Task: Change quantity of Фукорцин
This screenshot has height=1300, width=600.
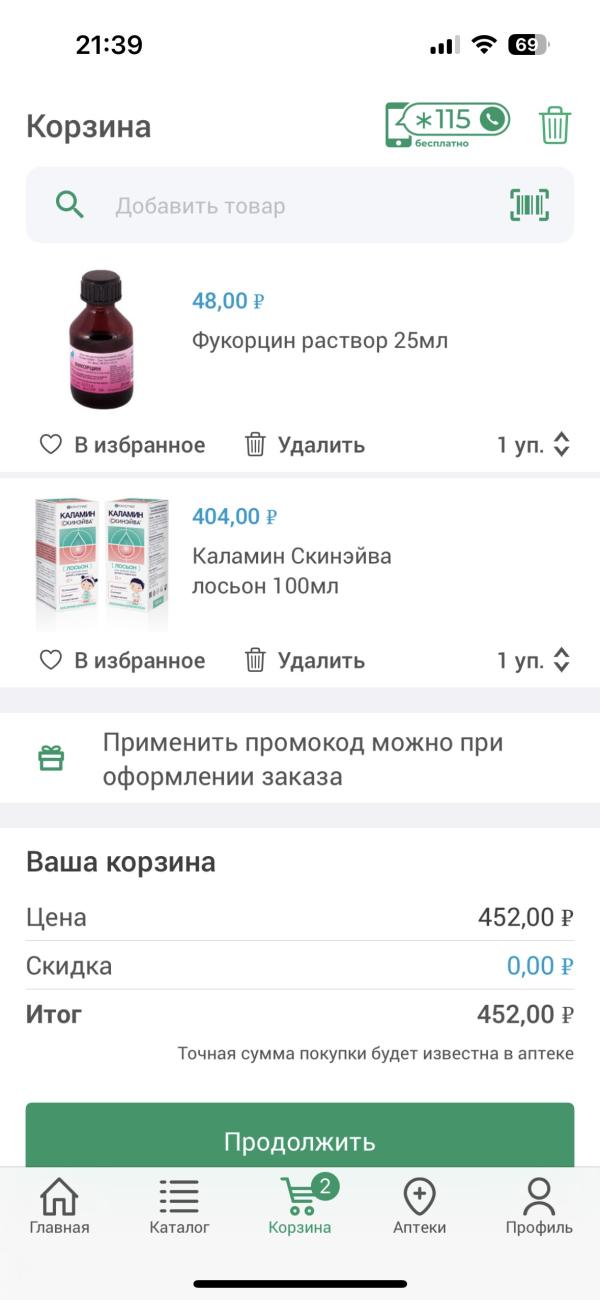Action: click(534, 445)
